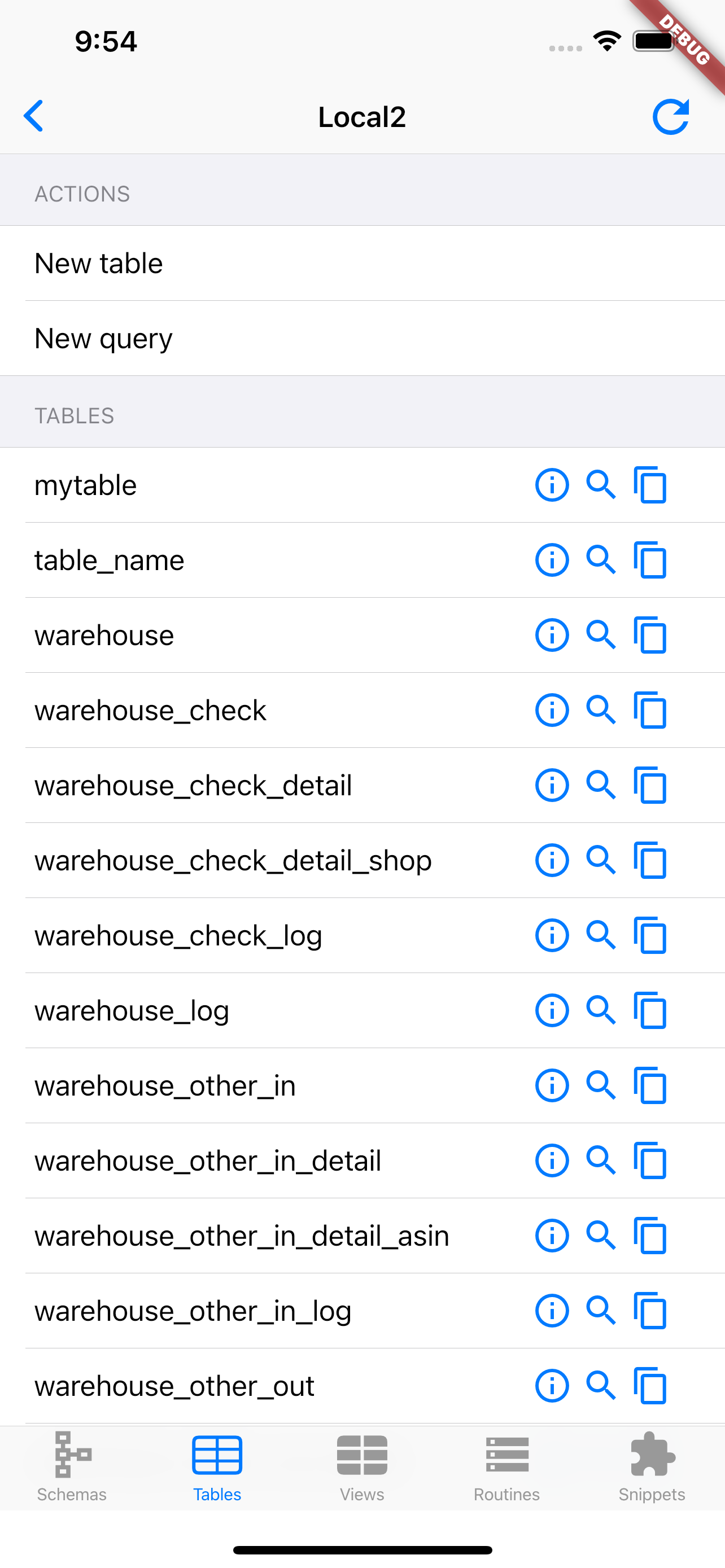Open the Routines tab
The height and width of the screenshot is (1568, 725).
(x=506, y=1467)
